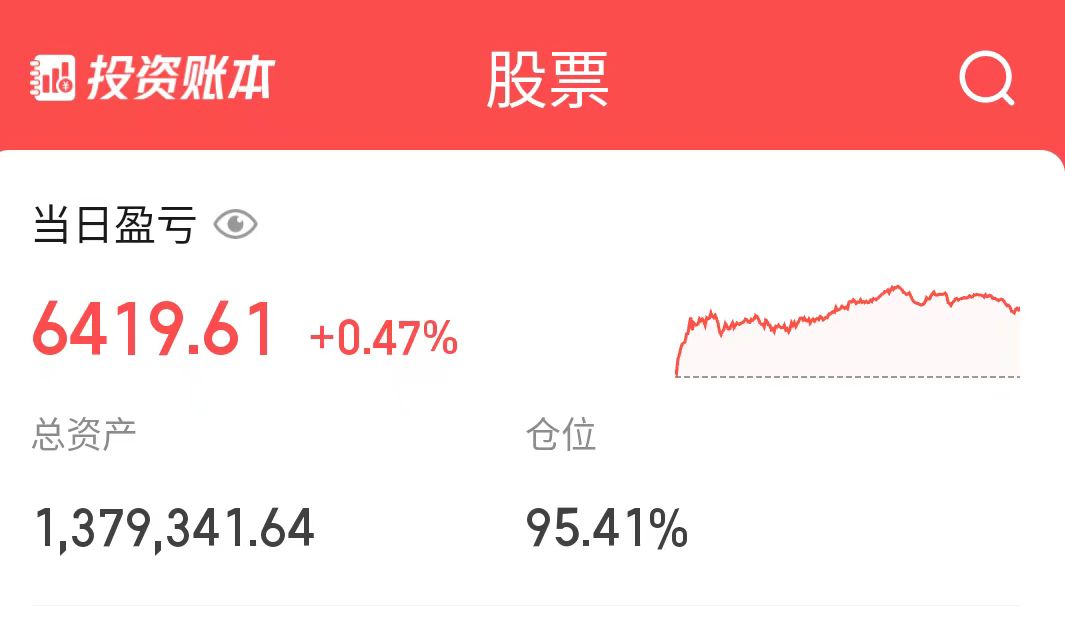Hide amounts with the eye icon
1065x624 pixels.
pos(236,225)
